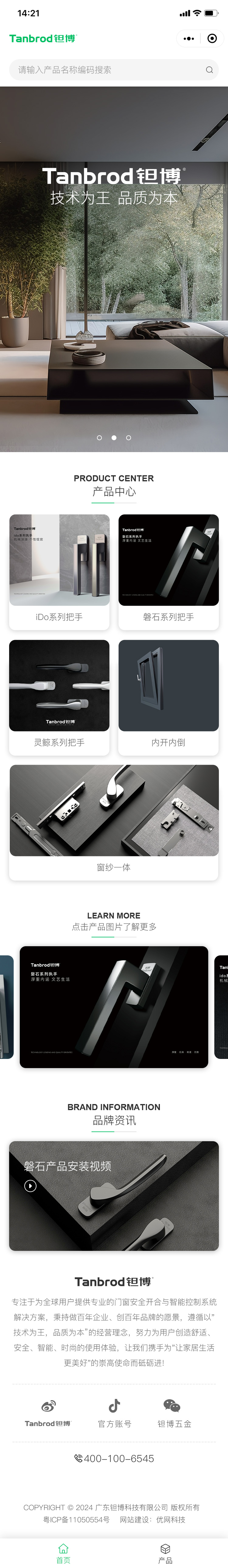
Task: Open the iDo系列把手 product card
Action: (x=59, y=571)
